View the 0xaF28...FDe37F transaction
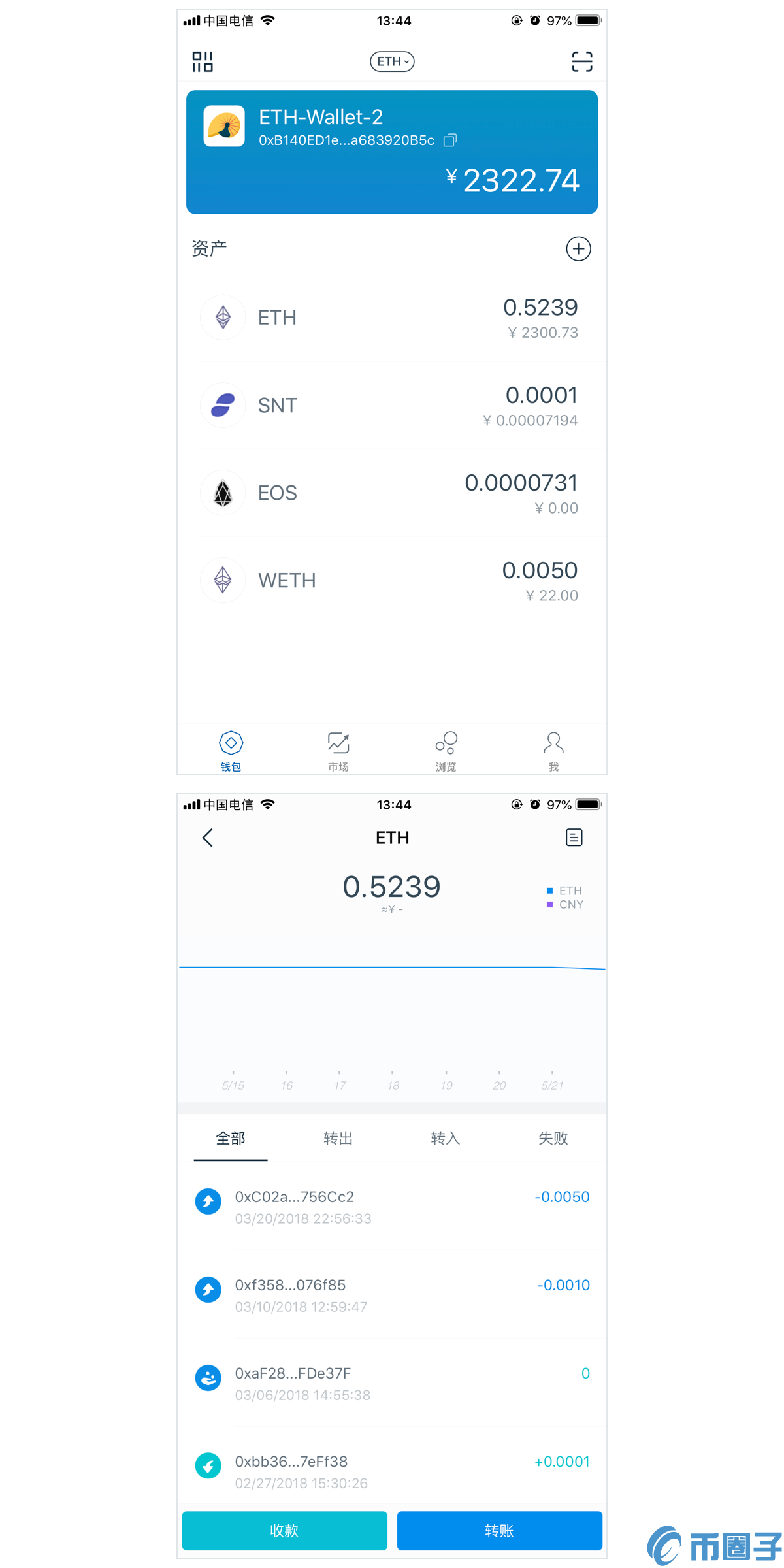 click(x=392, y=1383)
